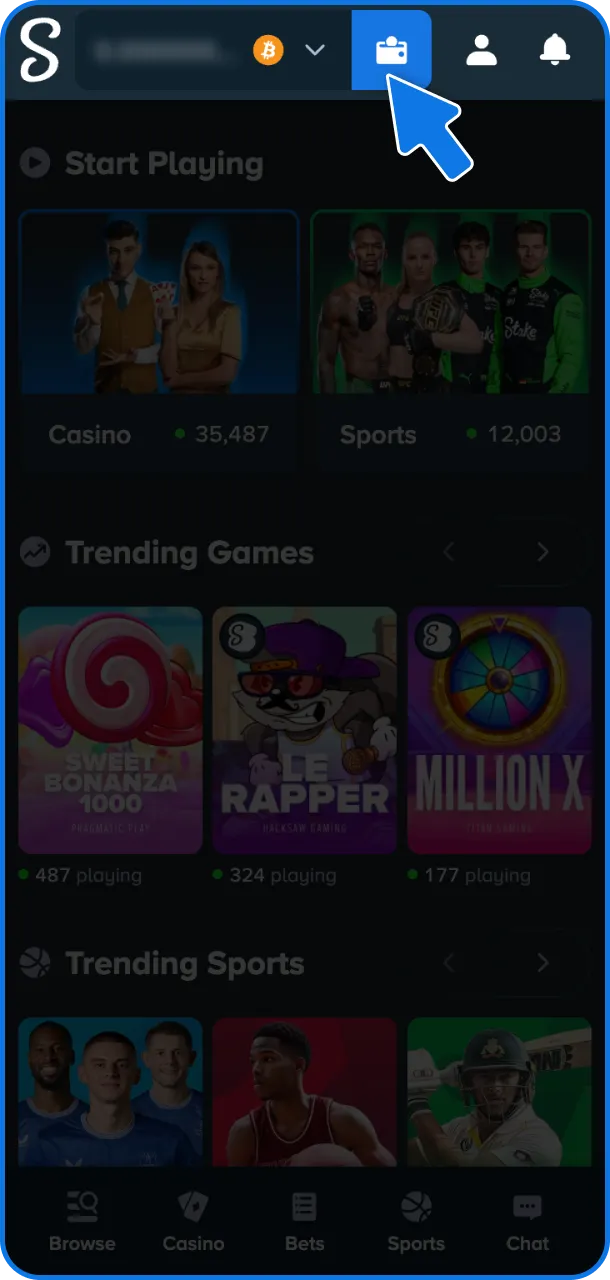Open the profile icon
The image size is (610, 1280).
[x=481, y=50]
